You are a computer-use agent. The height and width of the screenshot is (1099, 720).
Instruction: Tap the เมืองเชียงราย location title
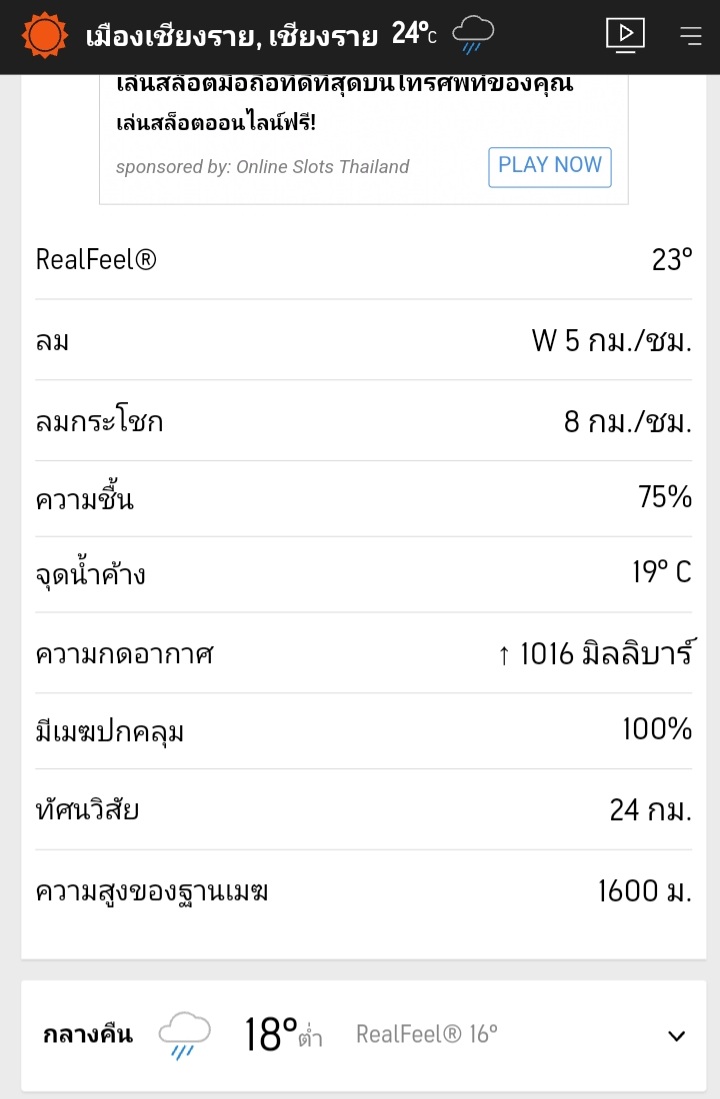pyautogui.click(x=232, y=37)
